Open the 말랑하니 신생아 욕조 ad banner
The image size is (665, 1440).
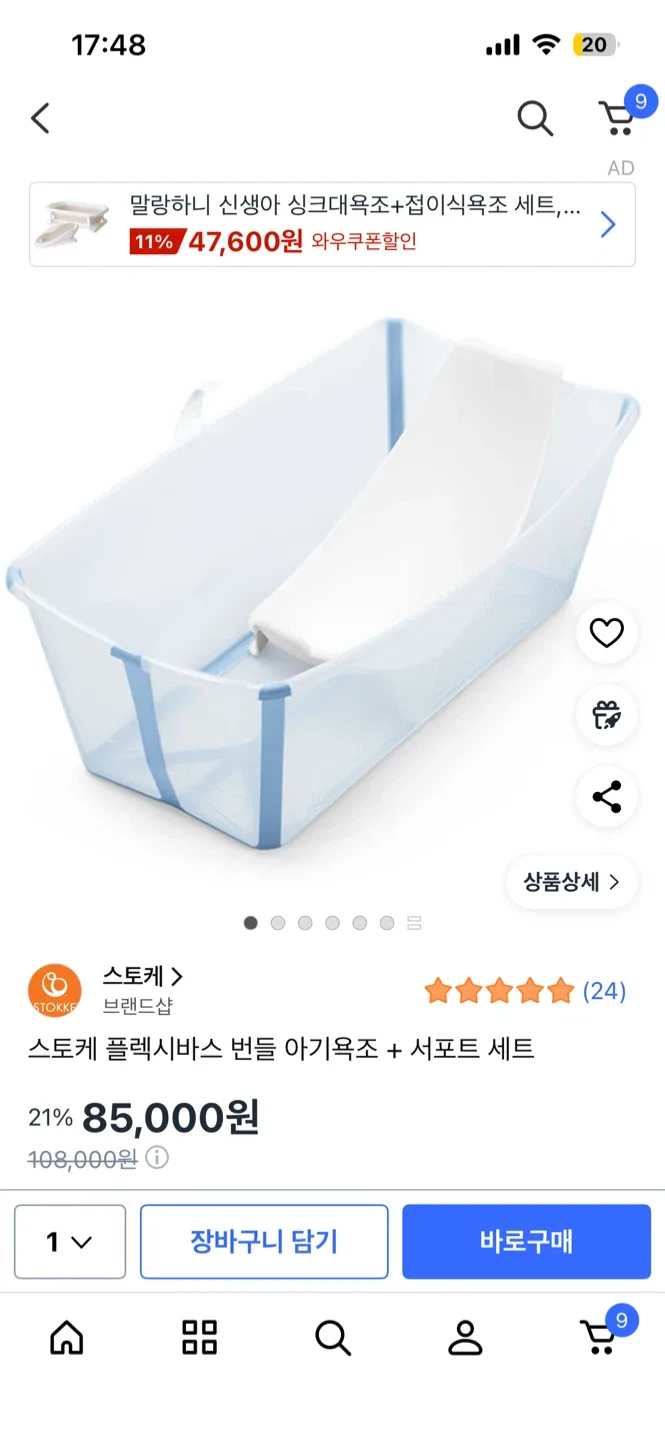click(332, 225)
